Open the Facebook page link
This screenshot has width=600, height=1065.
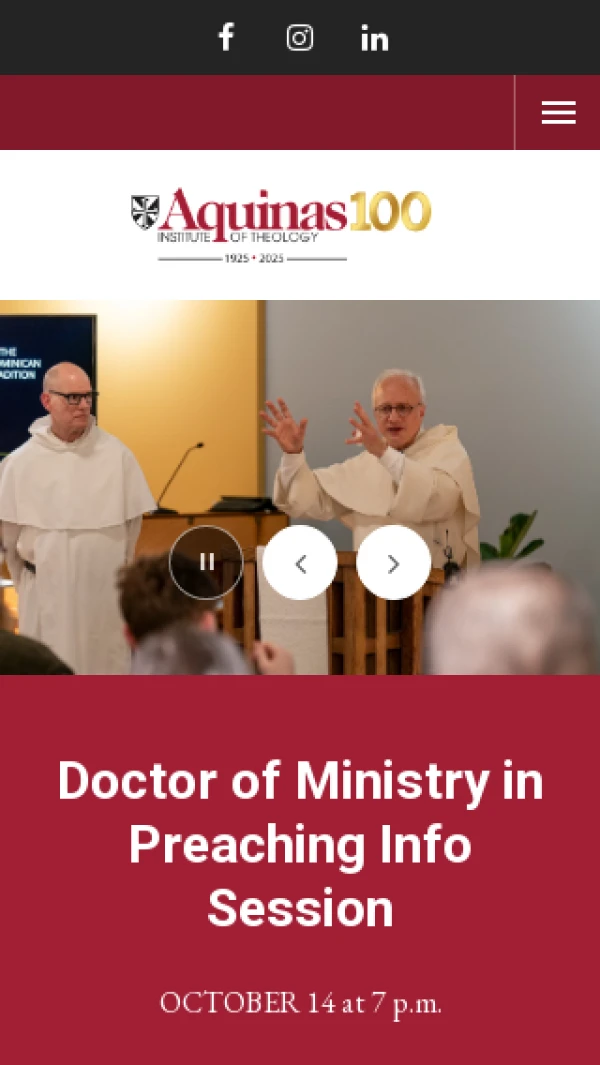tap(226, 38)
